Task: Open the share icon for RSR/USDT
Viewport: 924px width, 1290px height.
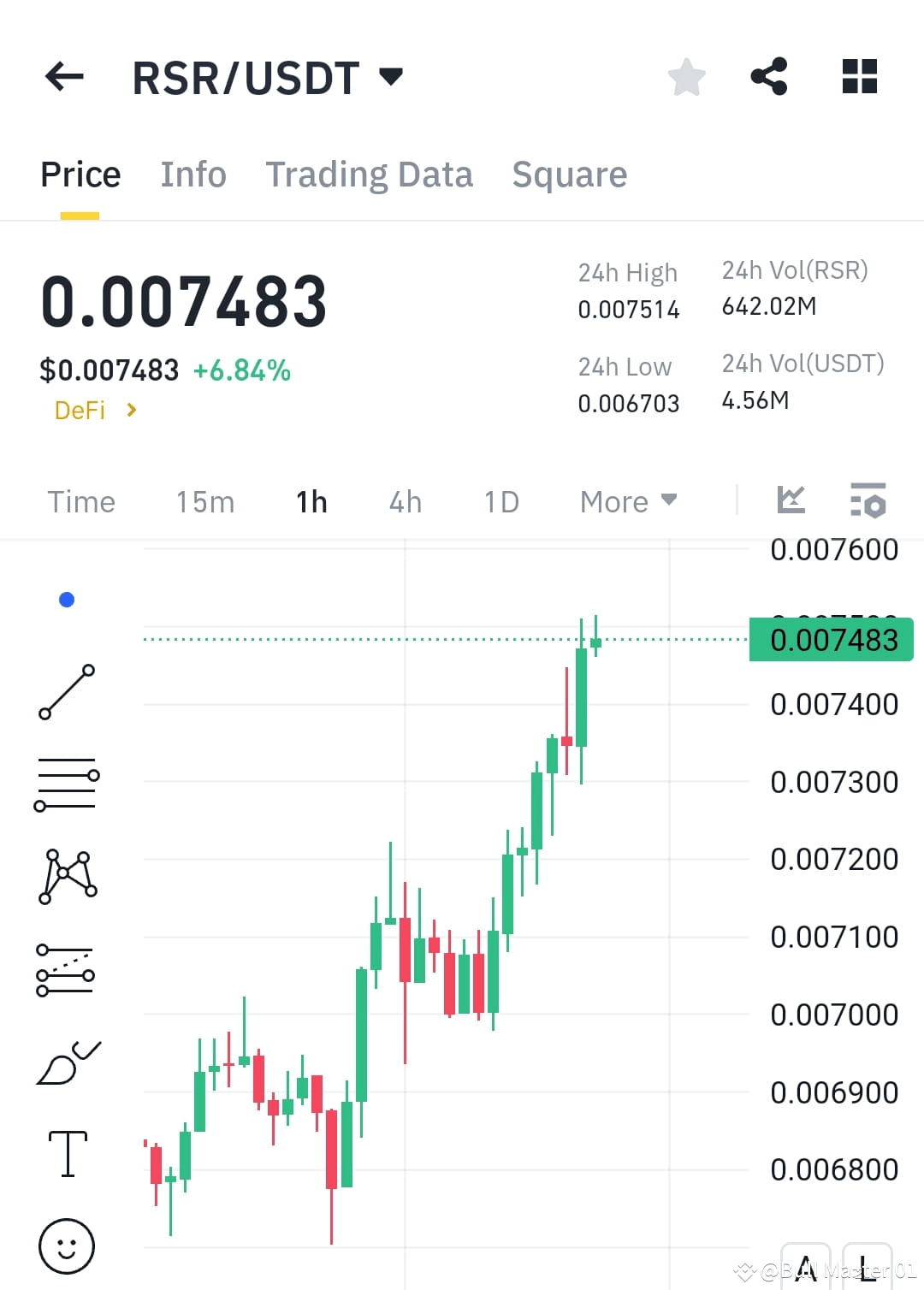Action: click(x=768, y=77)
